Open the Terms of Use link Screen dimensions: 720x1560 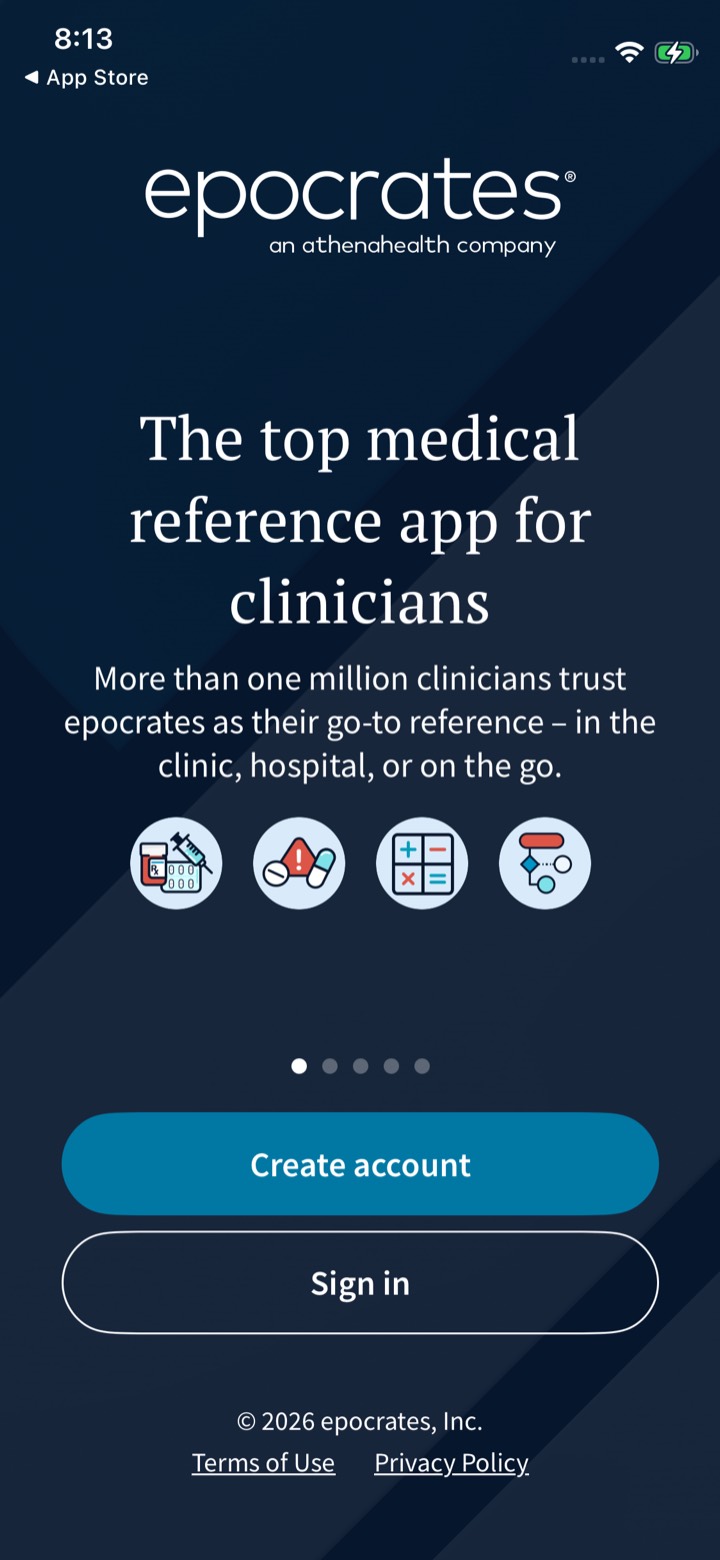(x=263, y=1463)
